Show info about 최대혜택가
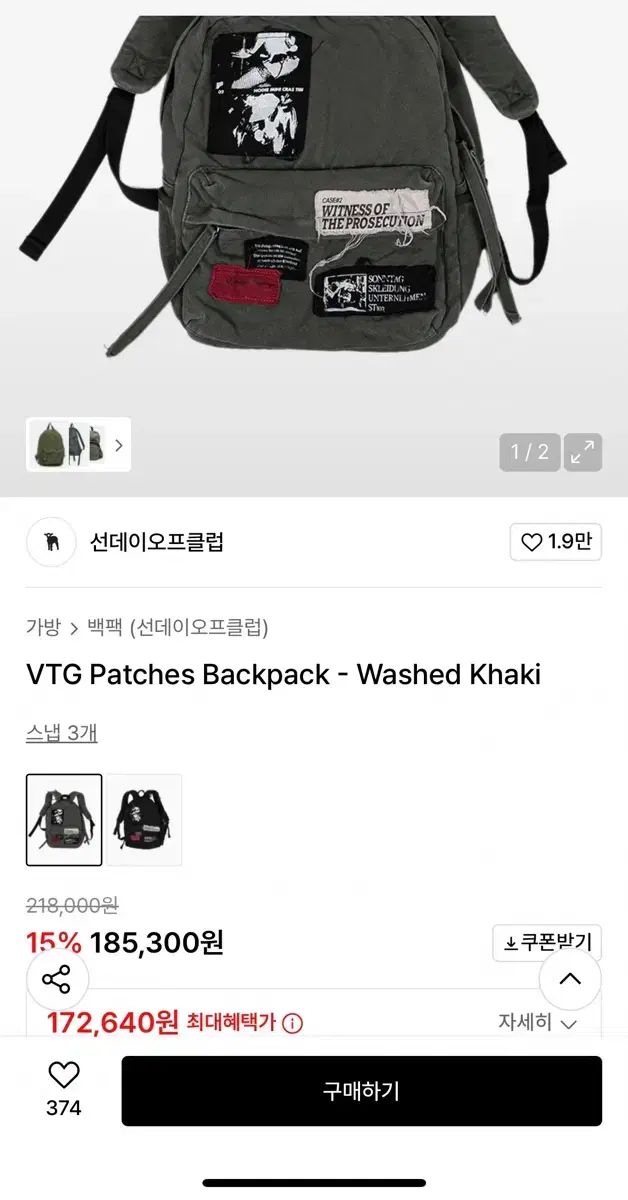The width and height of the screenshot is (628, 1200). click(292, 1023)
